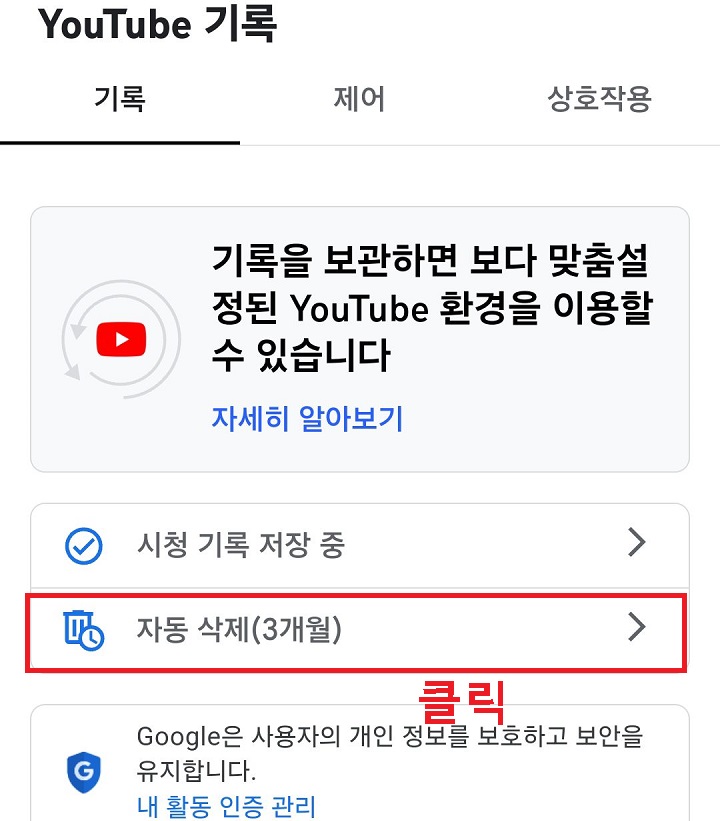
Task: Click the YouTube logo in the info banner
Action: coord(120,338)
